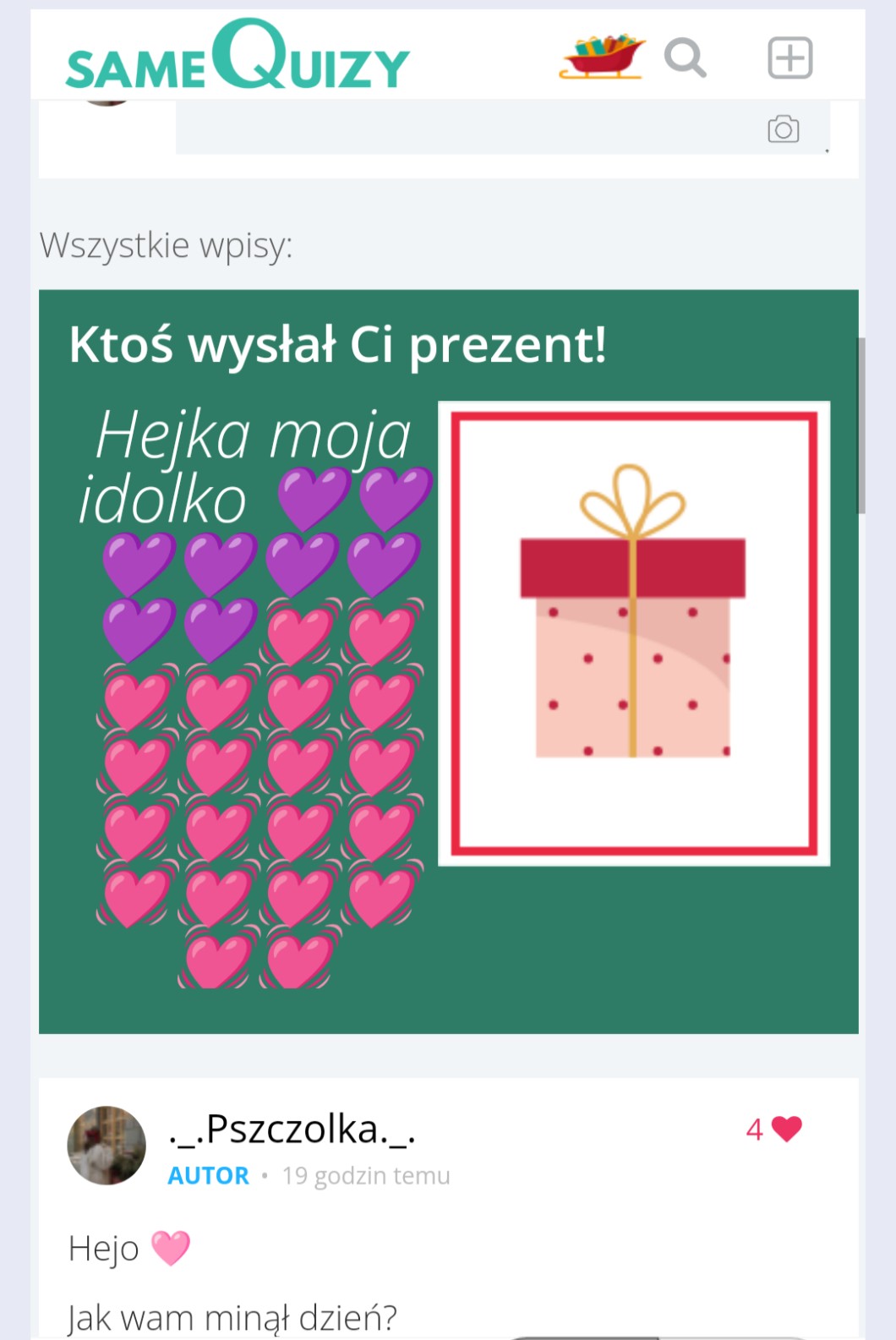Viewport: 896px width, 1340px height.
Task: Tap the Christmas sleigh icon
Action: (602, 57)
